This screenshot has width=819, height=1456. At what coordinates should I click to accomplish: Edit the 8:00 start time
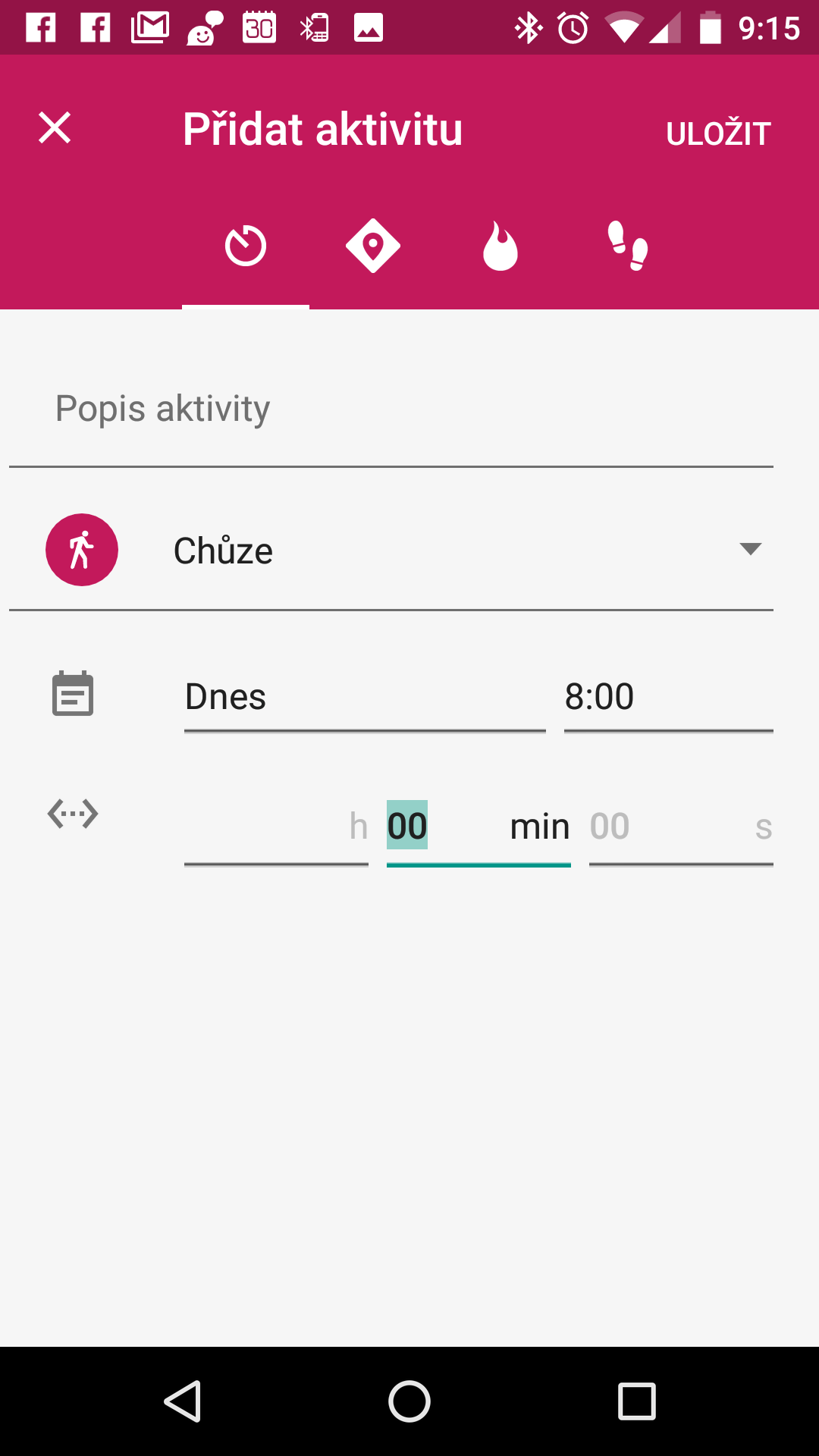pyautogui.click(x=667, y=697)
